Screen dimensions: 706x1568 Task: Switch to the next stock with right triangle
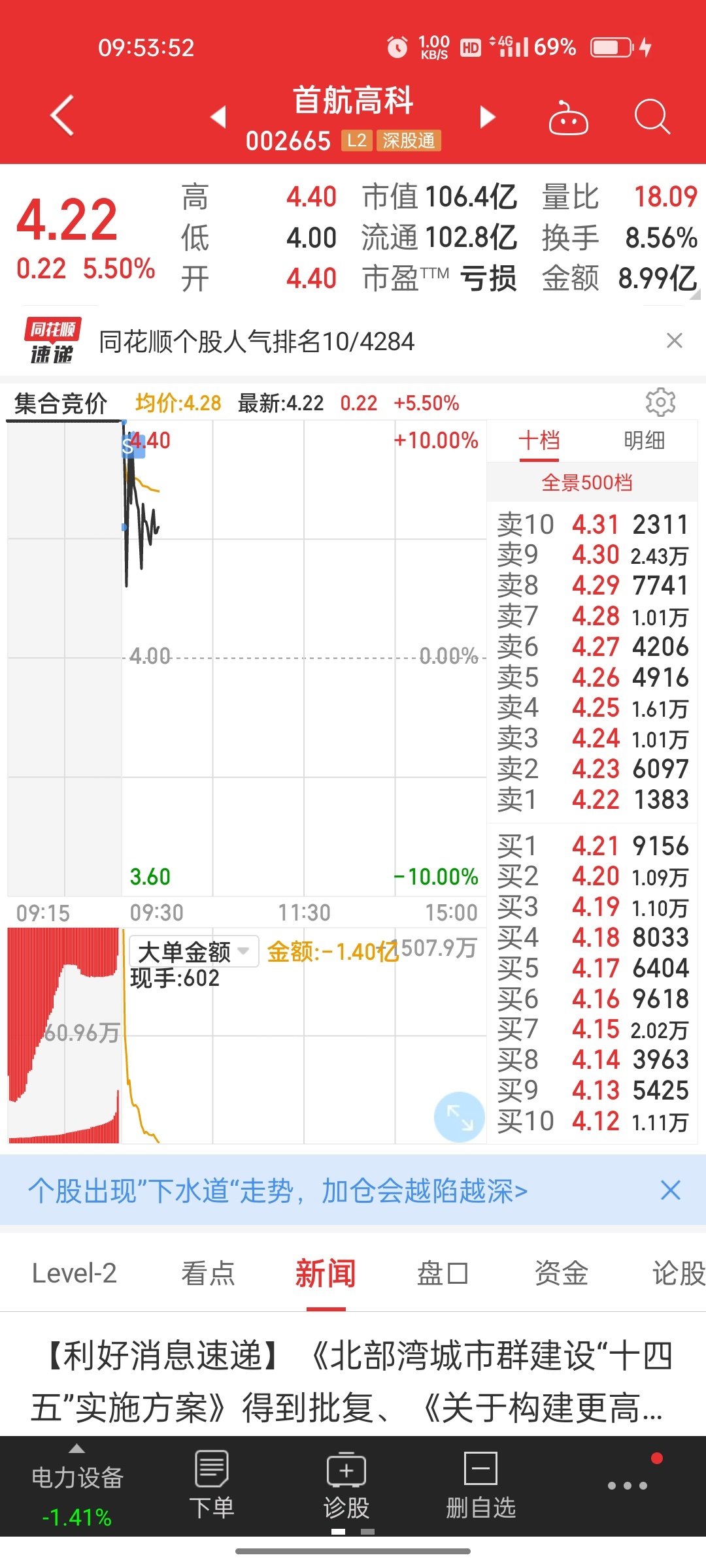click(x=487, y=117)
